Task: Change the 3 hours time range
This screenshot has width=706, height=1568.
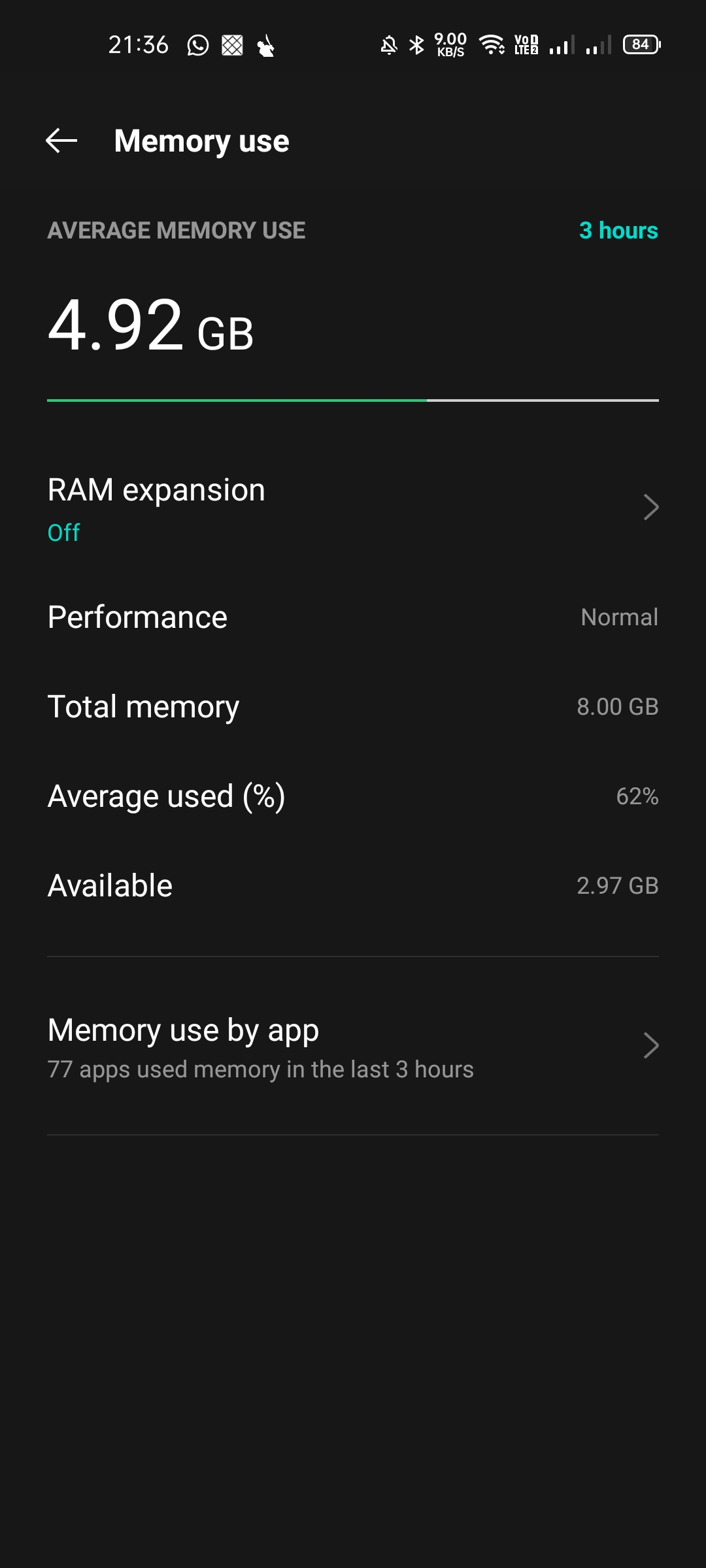Action: point(618,231)
